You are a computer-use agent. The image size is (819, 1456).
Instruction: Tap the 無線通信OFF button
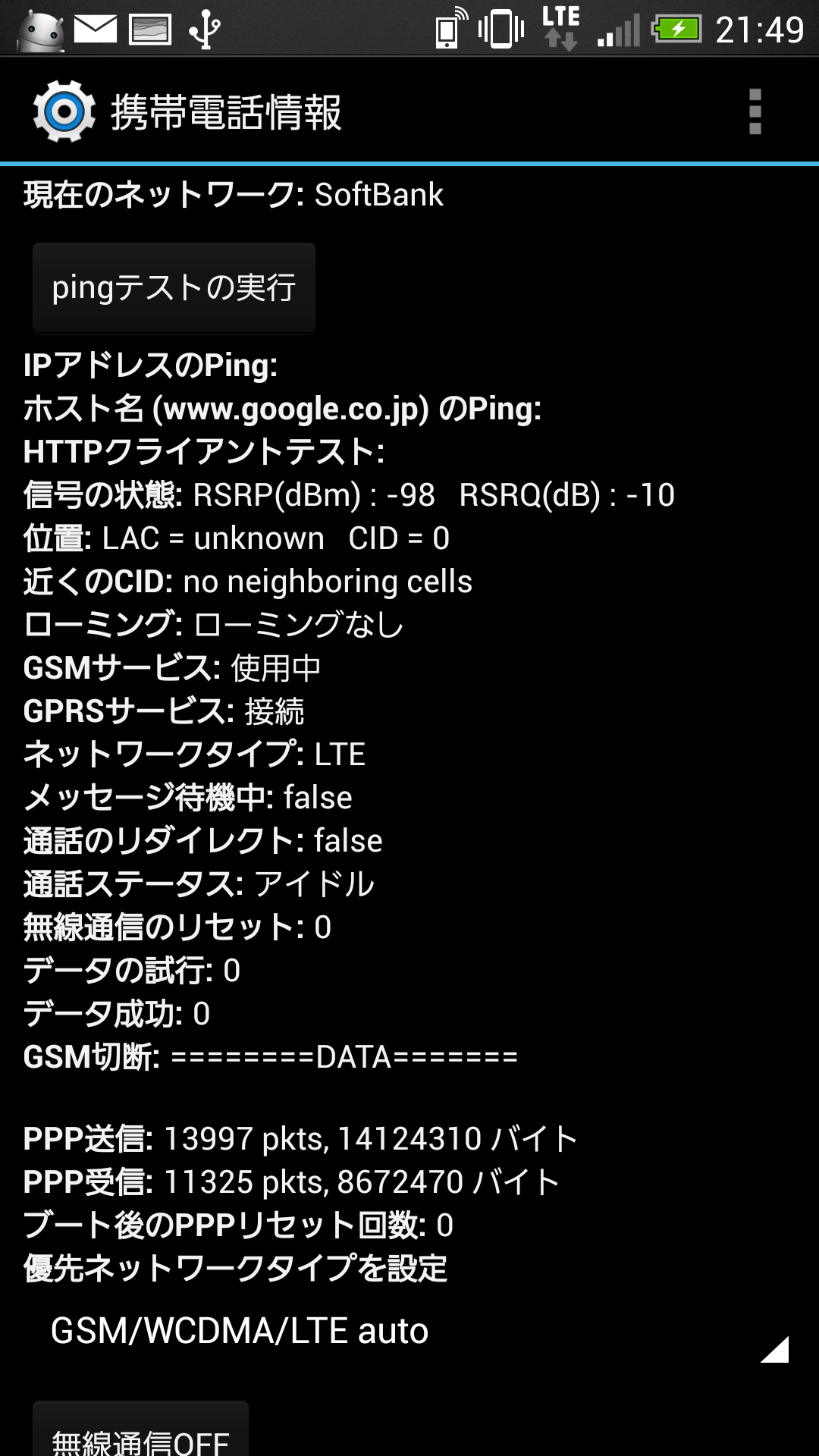[140, 1430]
